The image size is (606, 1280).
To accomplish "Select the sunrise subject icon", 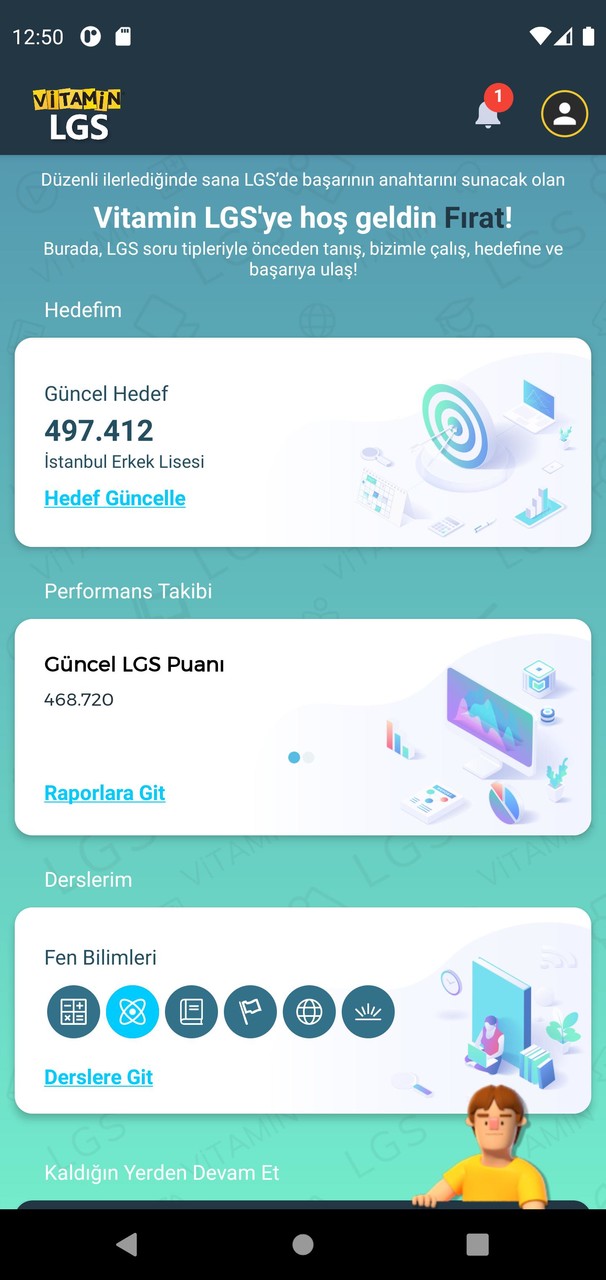I will point(368,1012).
